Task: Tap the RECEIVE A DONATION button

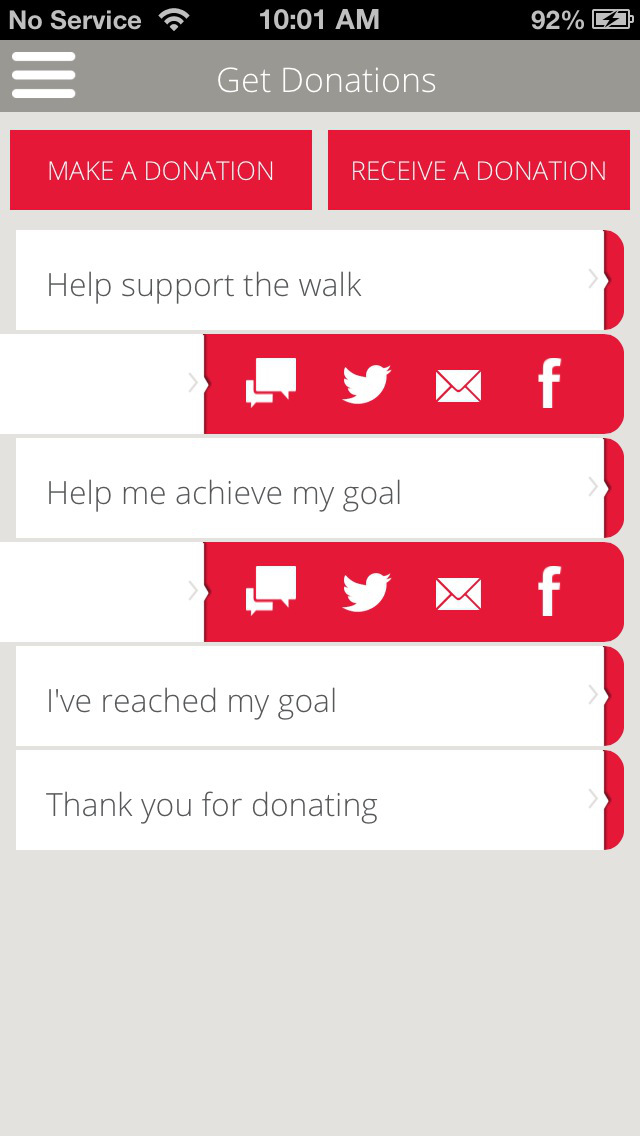Action: (x=479, y=170)
